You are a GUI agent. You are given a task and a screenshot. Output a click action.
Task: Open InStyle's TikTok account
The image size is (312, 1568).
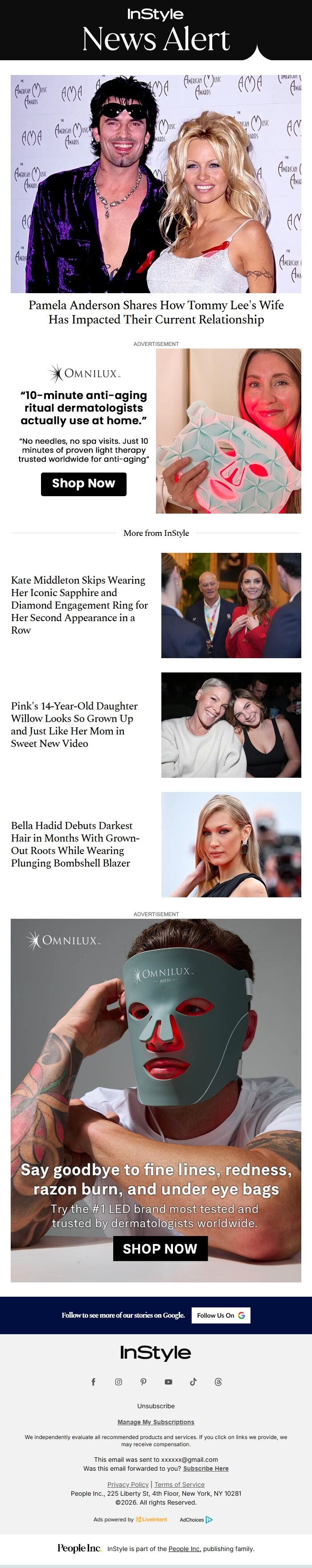pyautogui.click(x=193, y=1382)
